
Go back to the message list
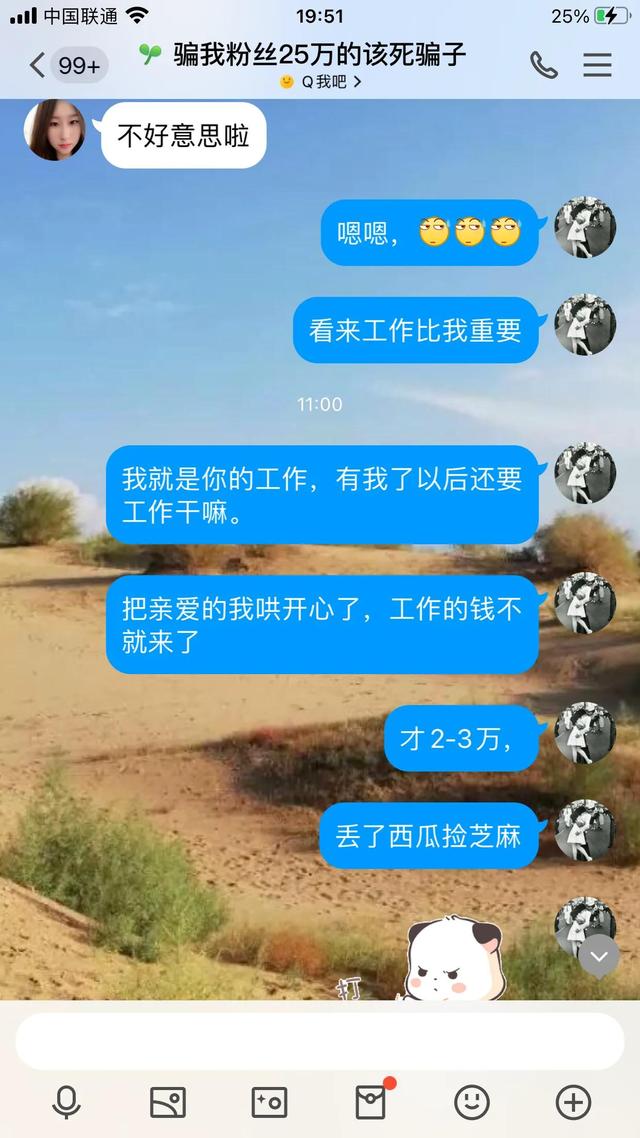[38, 66]
